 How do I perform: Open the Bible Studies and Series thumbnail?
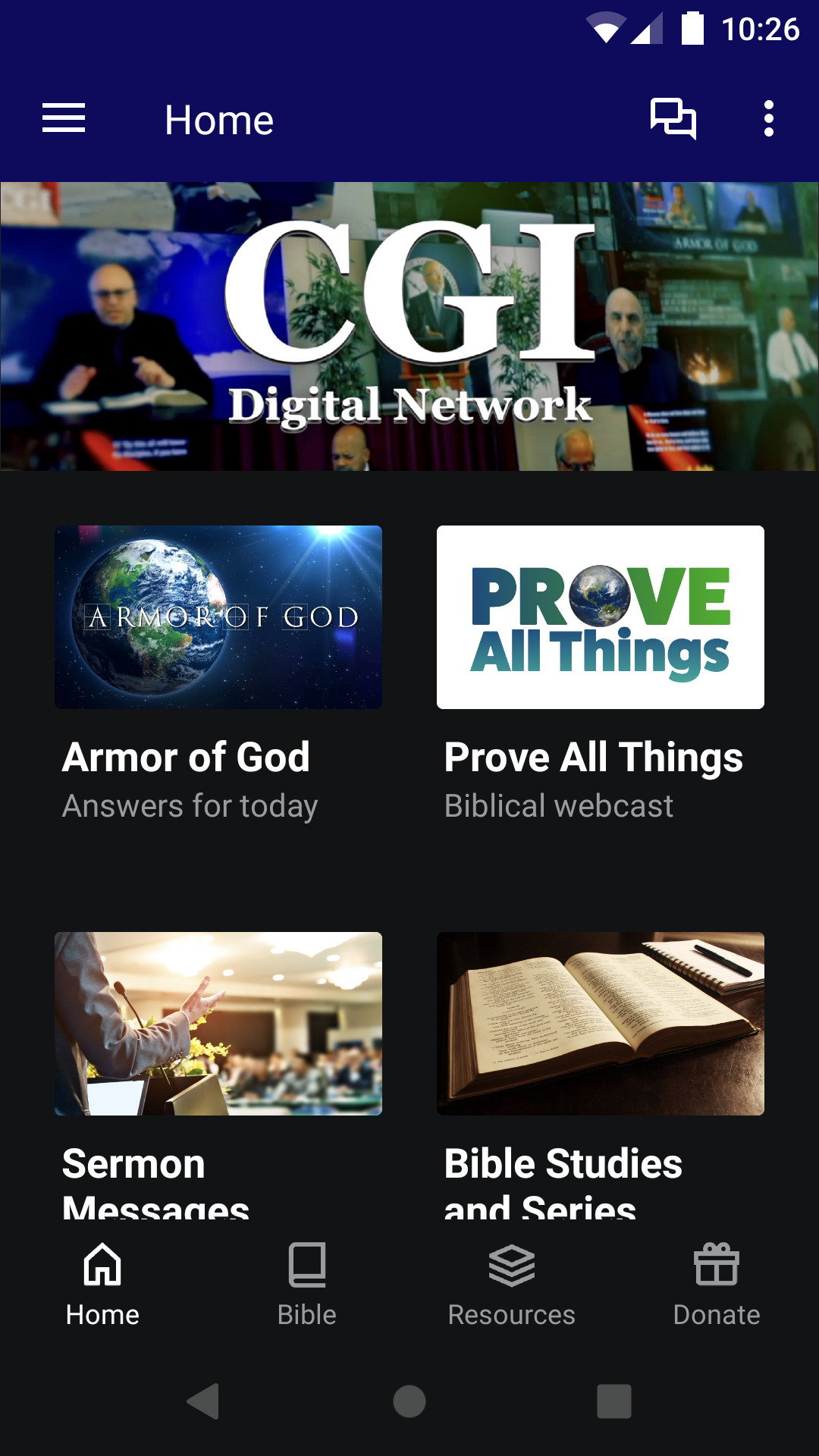tap(601, 1023)
